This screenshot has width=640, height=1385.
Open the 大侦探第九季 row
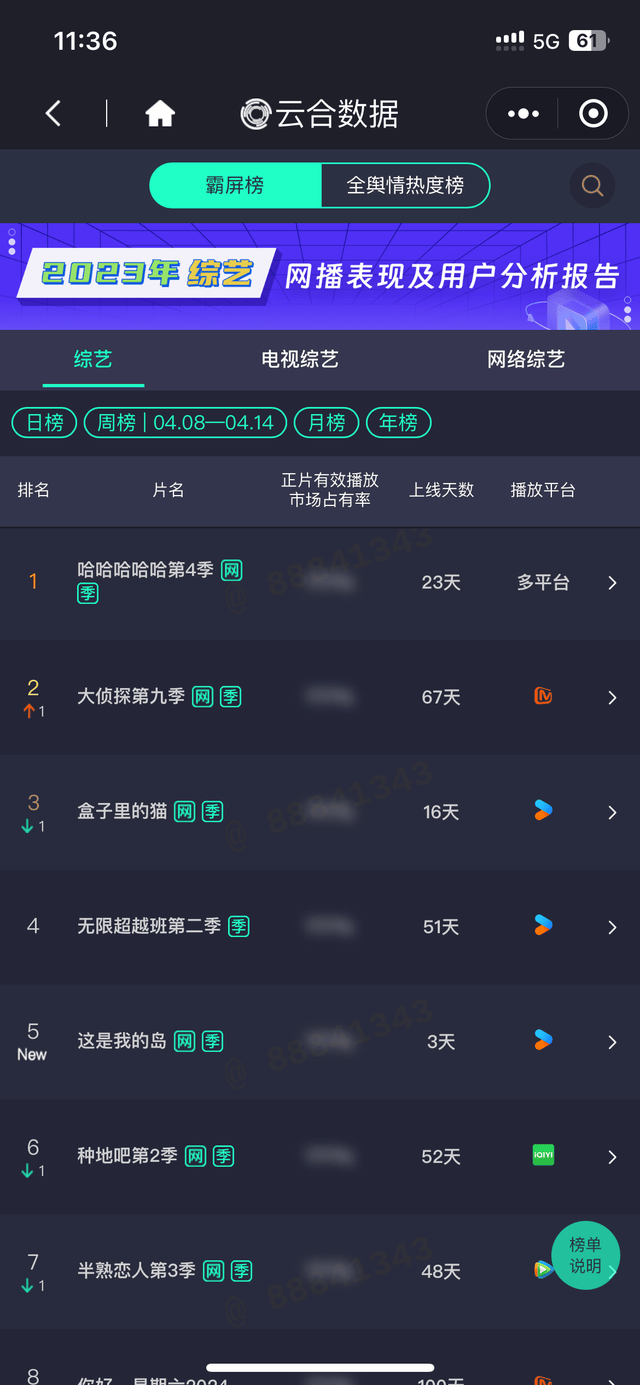(x=320, y=697)
